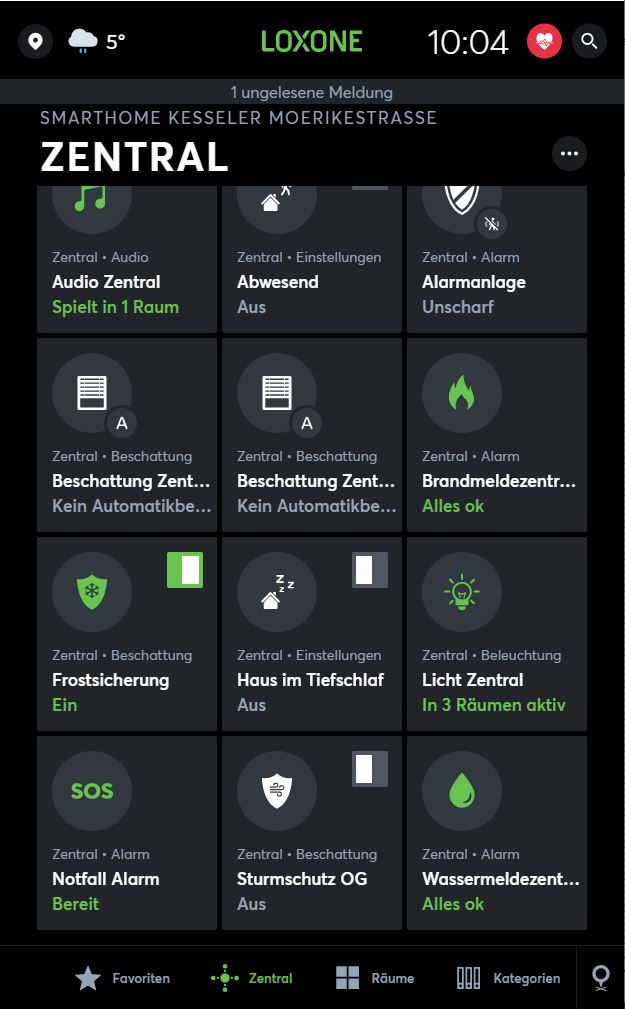Open the Alarmanlage card
The width and height of the screenshot is (625, 1009).
coord(497,259)
